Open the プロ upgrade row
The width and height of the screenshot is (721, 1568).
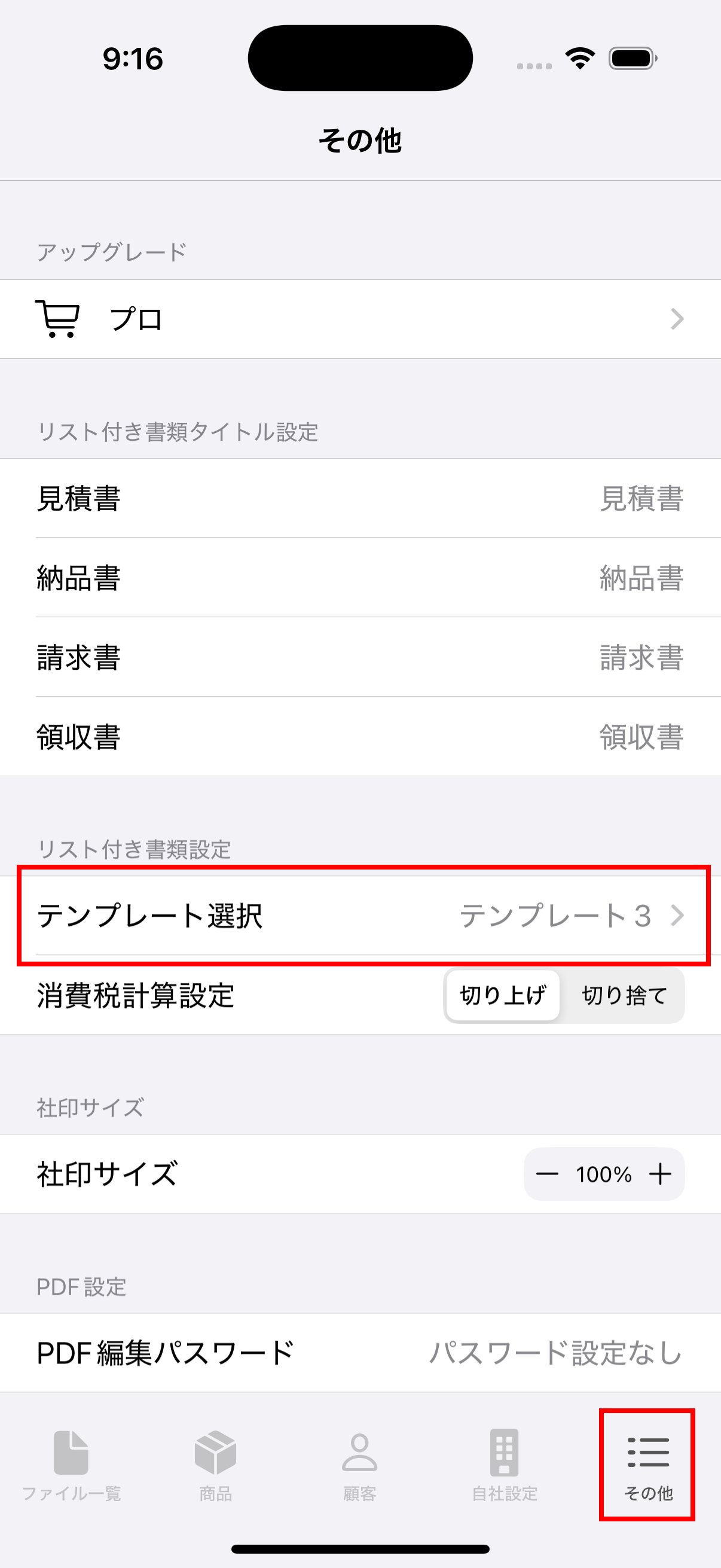pyautogui.click(x=360, y=319)
